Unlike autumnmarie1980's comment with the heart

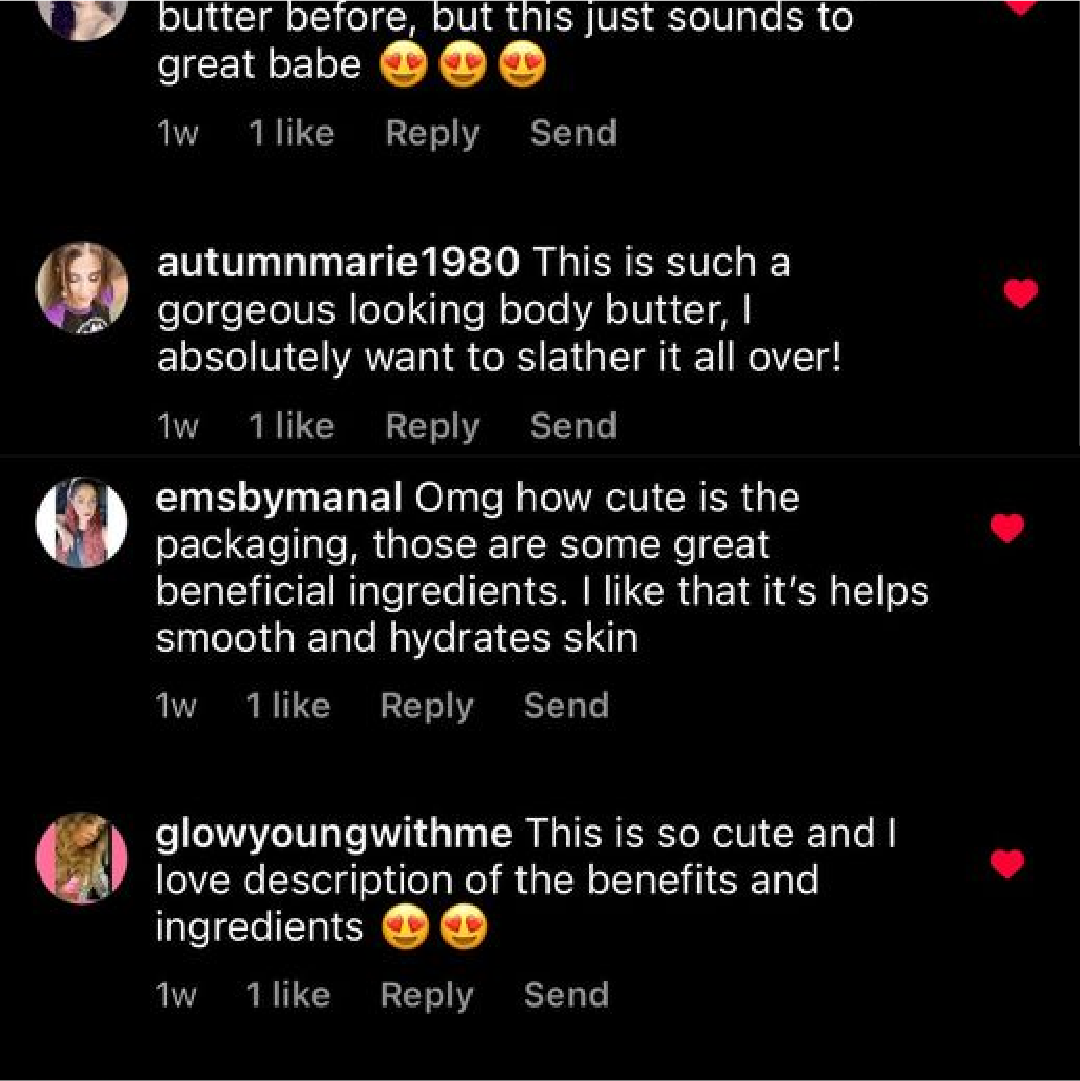pos(1020,293)
